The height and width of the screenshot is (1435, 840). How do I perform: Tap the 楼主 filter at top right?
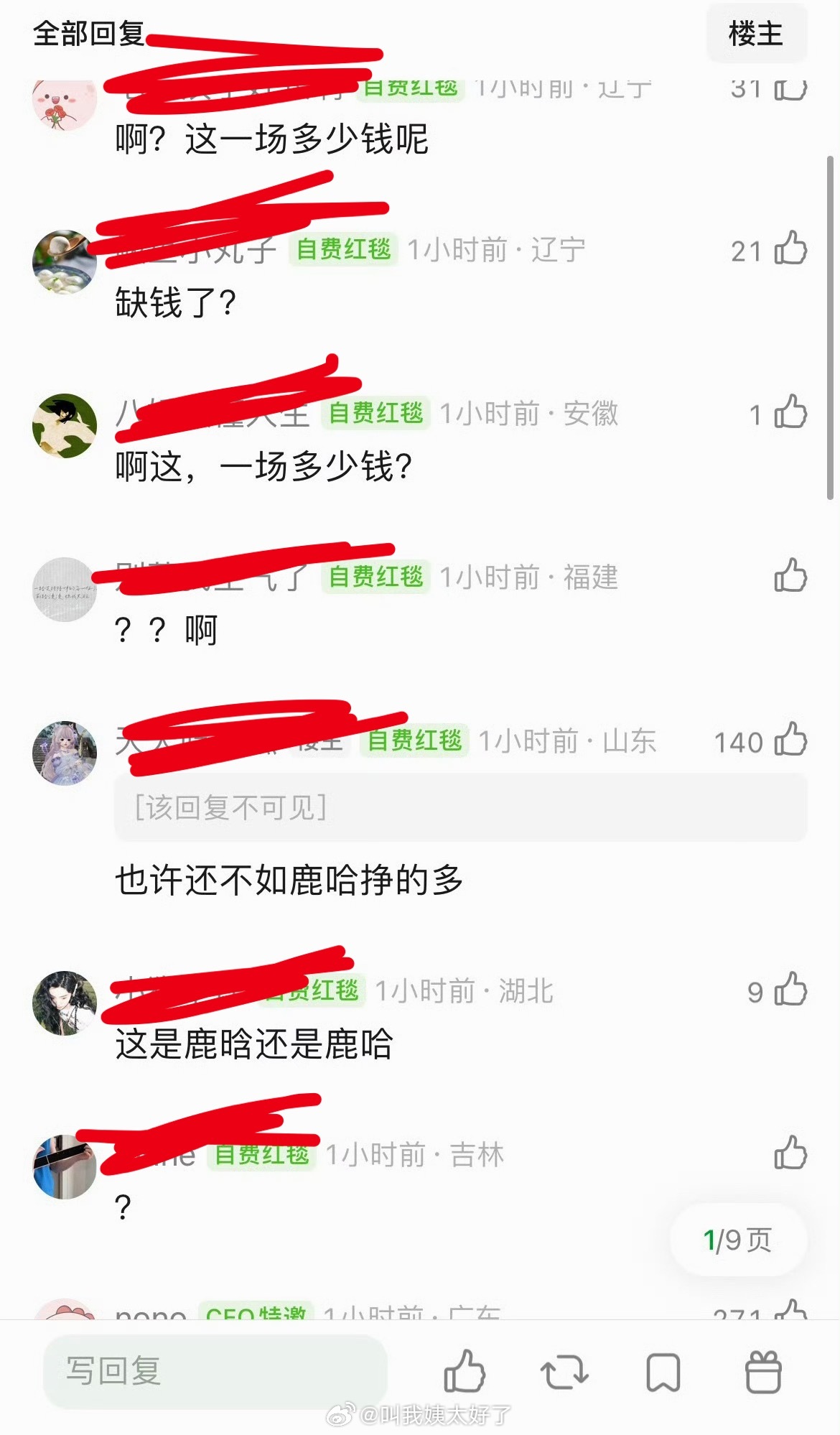(x=757, y=34)
